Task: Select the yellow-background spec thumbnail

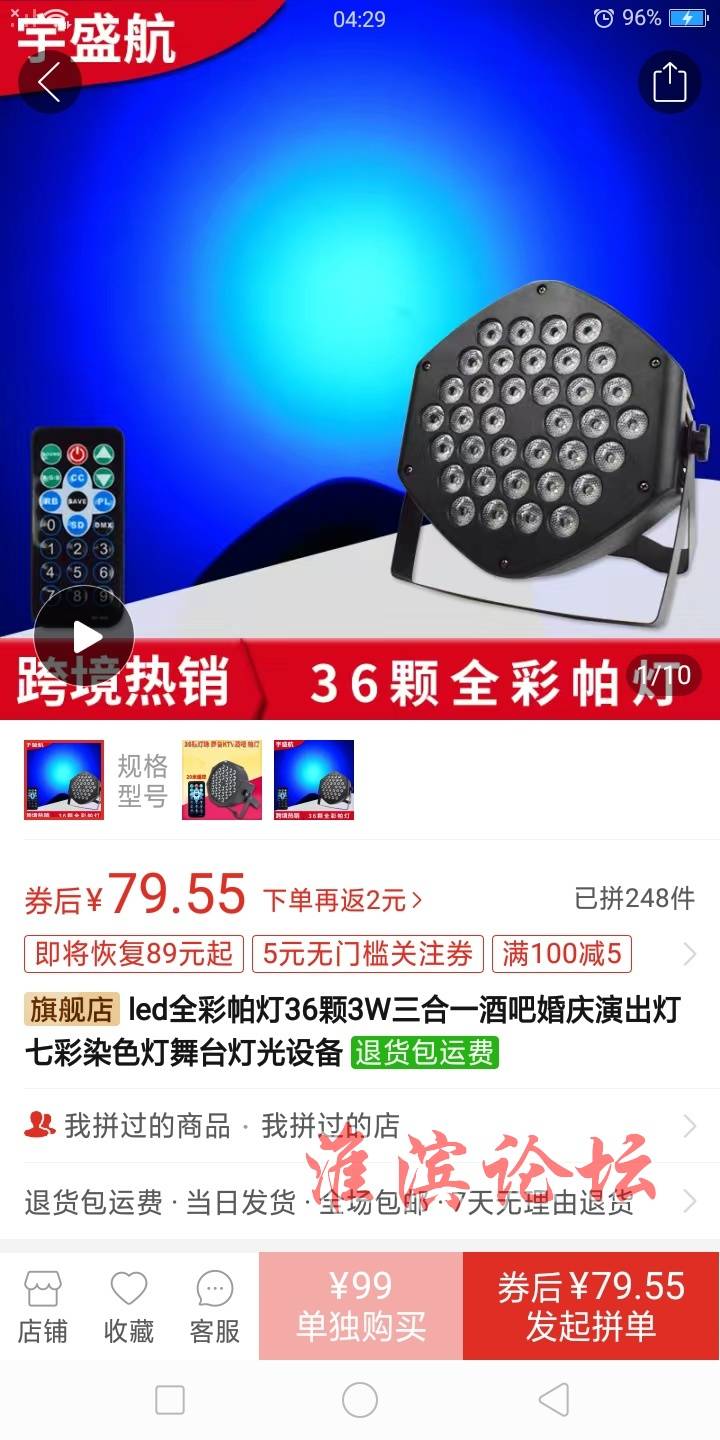Action: (222, 780)
